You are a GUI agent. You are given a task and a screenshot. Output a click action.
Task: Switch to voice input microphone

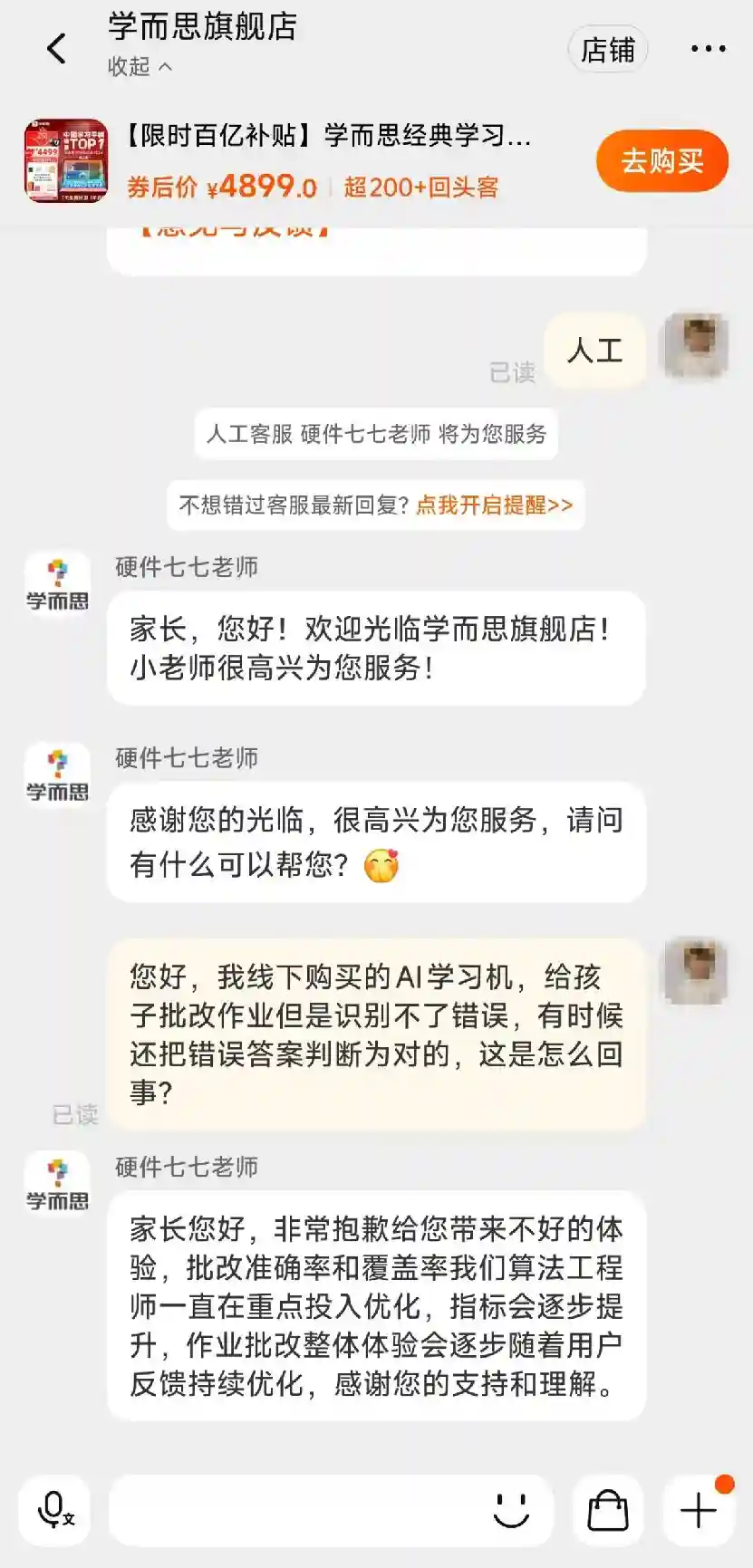(55, 1510)
